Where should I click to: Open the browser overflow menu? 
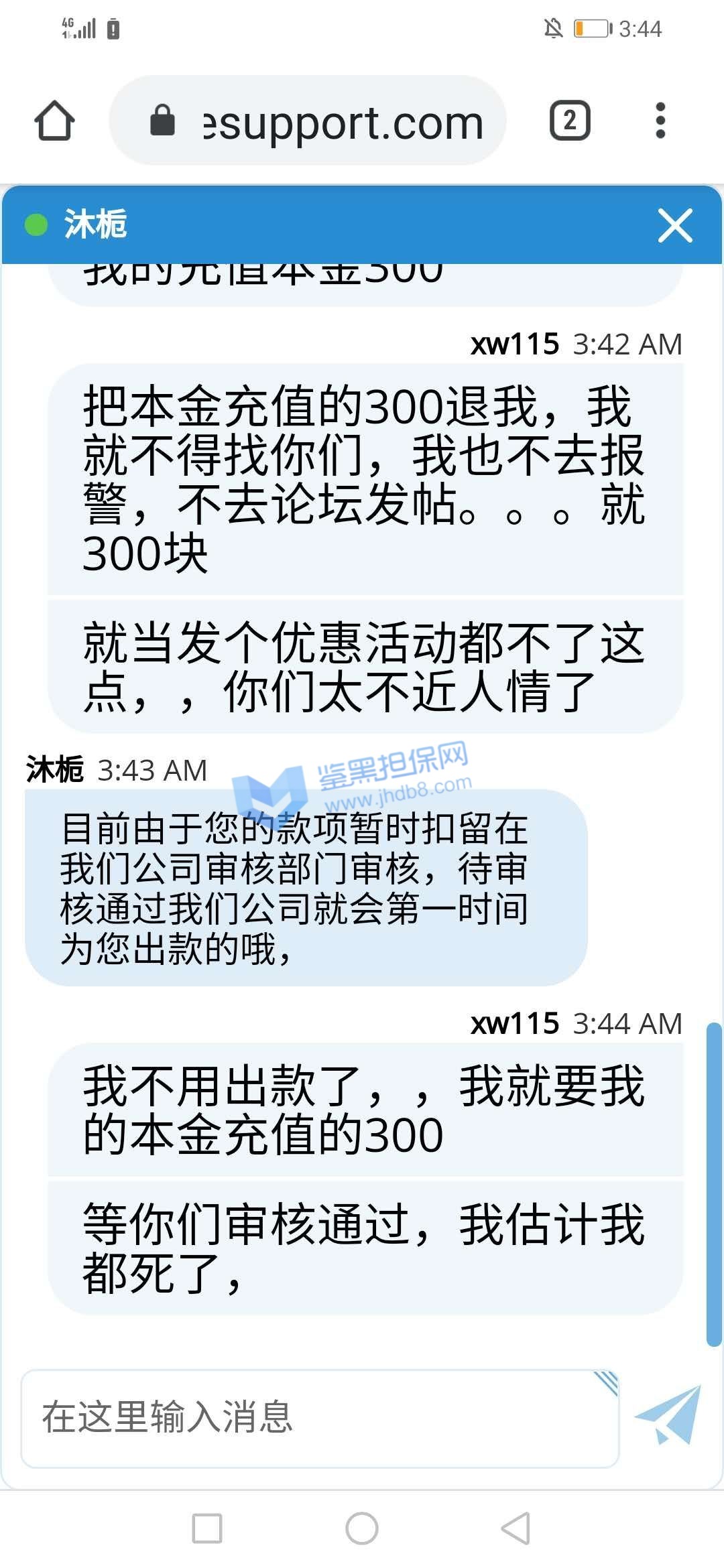[660, 121]
